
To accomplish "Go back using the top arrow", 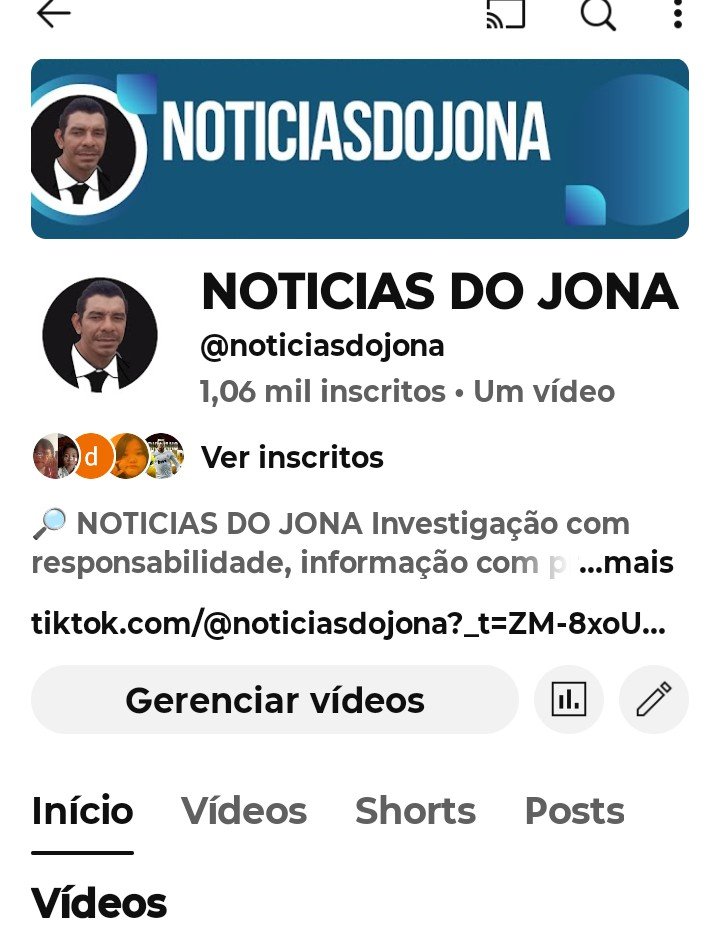I will tap(53, 13).
